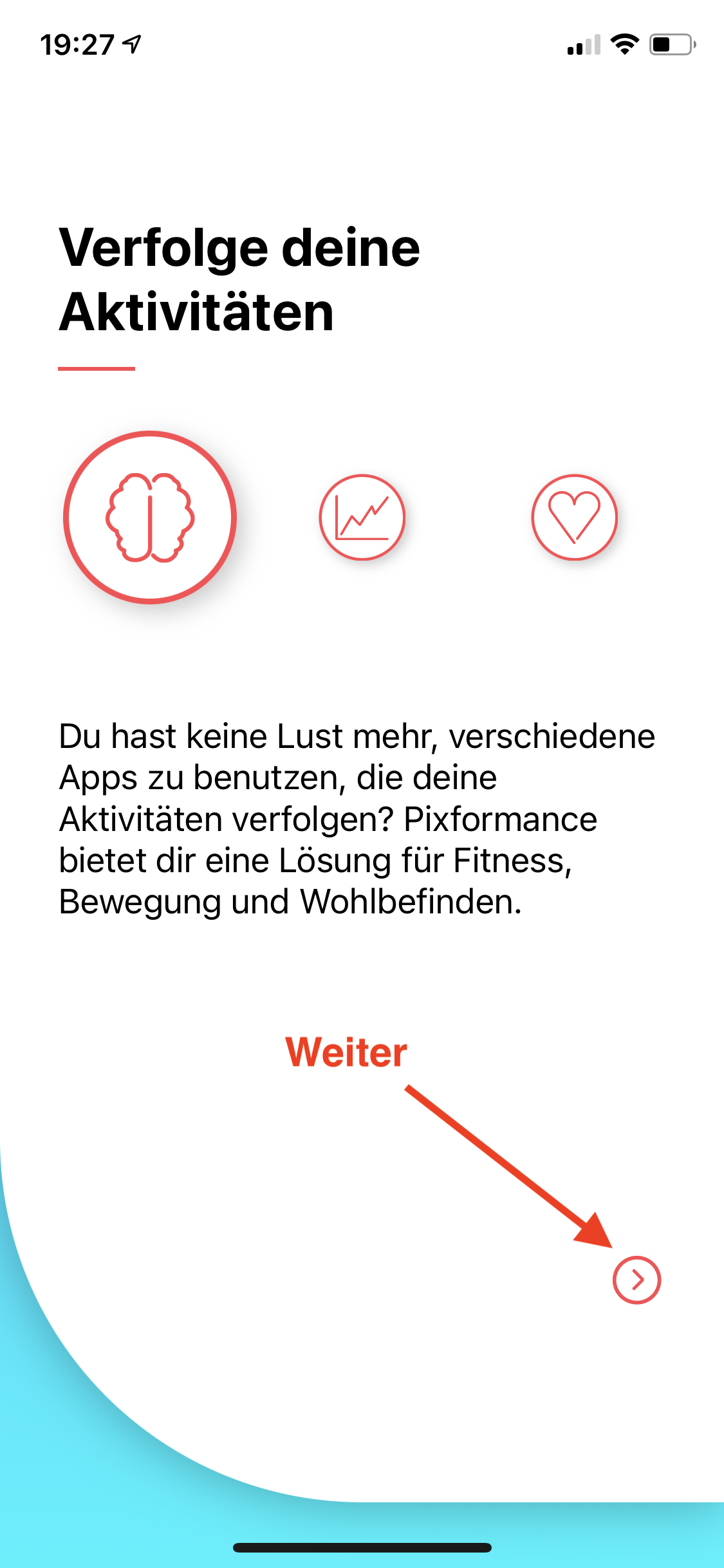Tap the circled arrow to continue

click(x=636, y=1280)
